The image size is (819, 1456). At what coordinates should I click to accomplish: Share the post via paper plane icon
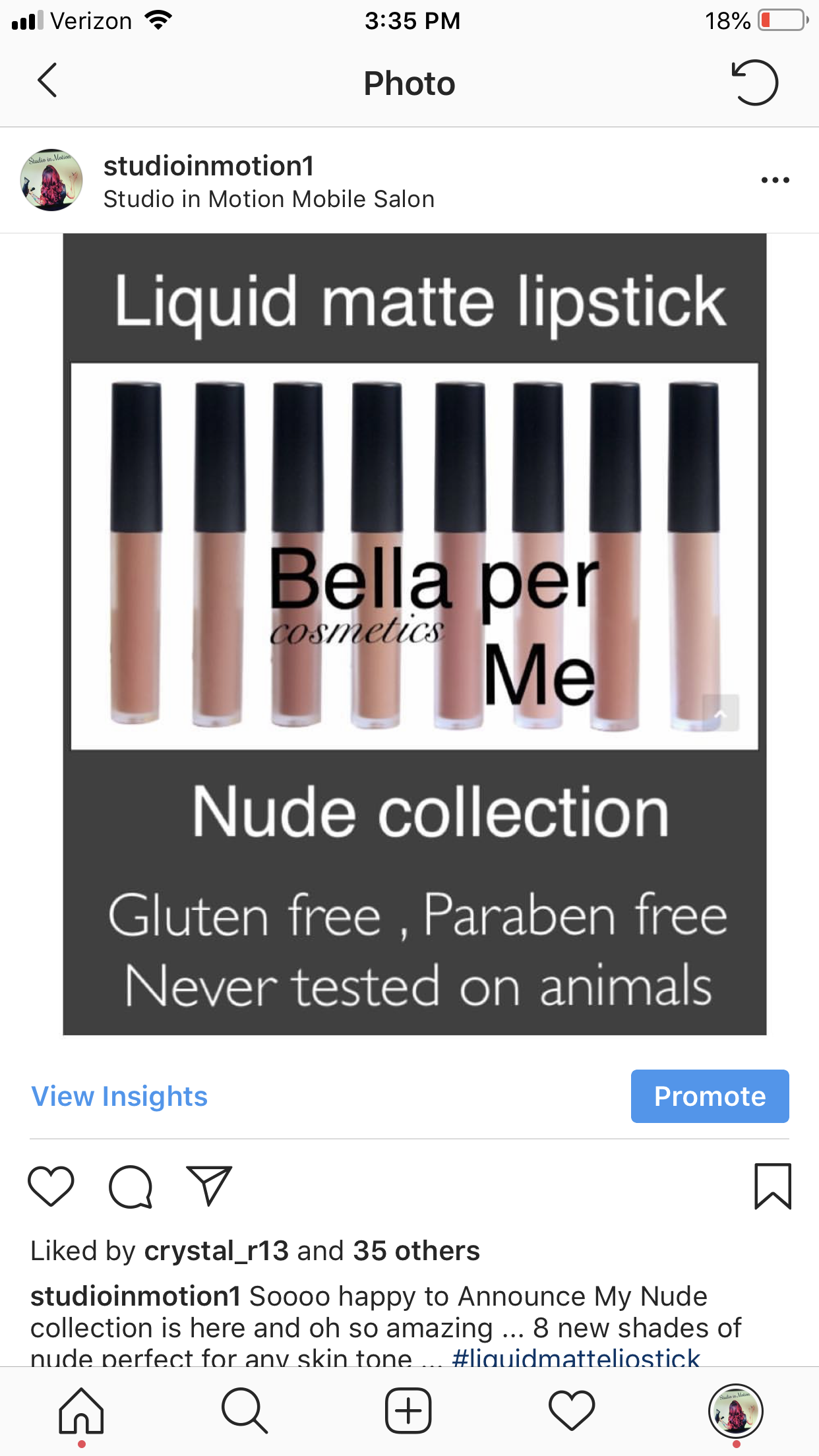point(209,1186)
